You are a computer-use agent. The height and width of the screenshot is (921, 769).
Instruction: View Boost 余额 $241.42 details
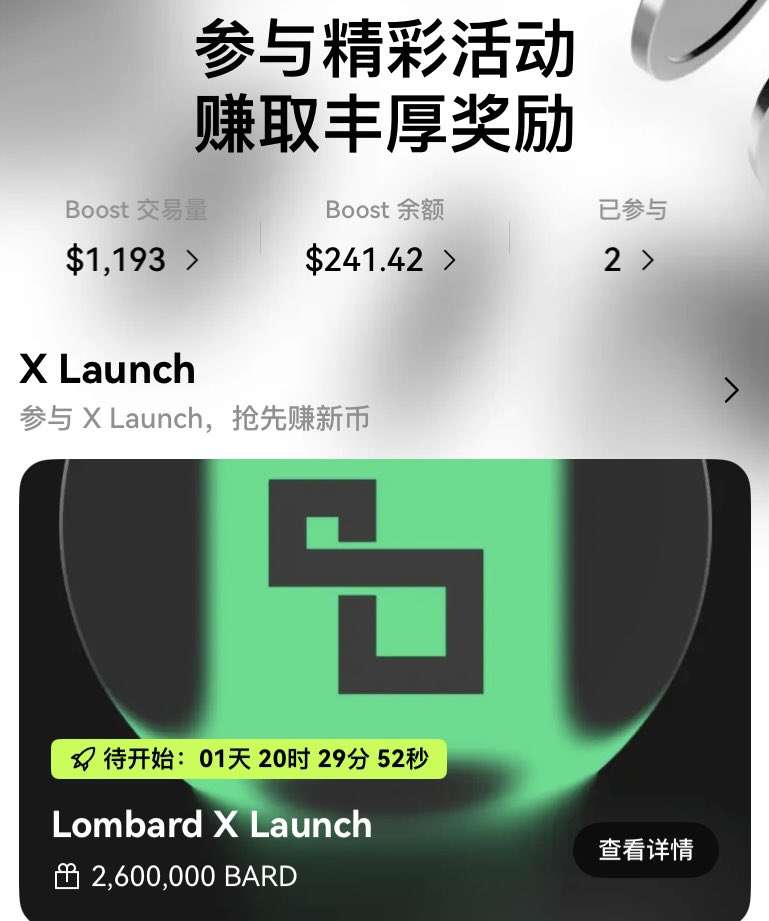coord(380,260)
